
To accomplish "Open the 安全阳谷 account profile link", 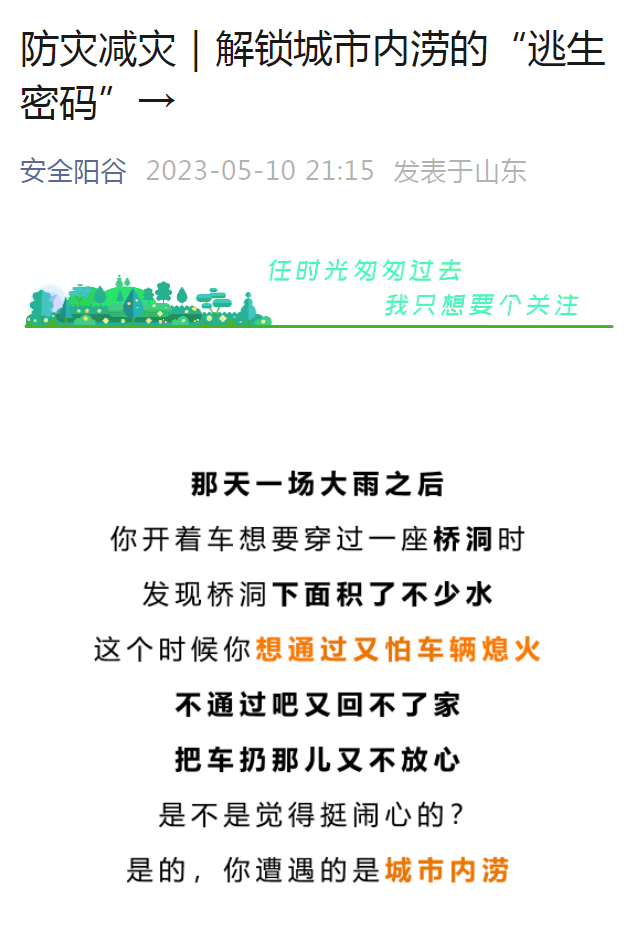I will 73,171.
